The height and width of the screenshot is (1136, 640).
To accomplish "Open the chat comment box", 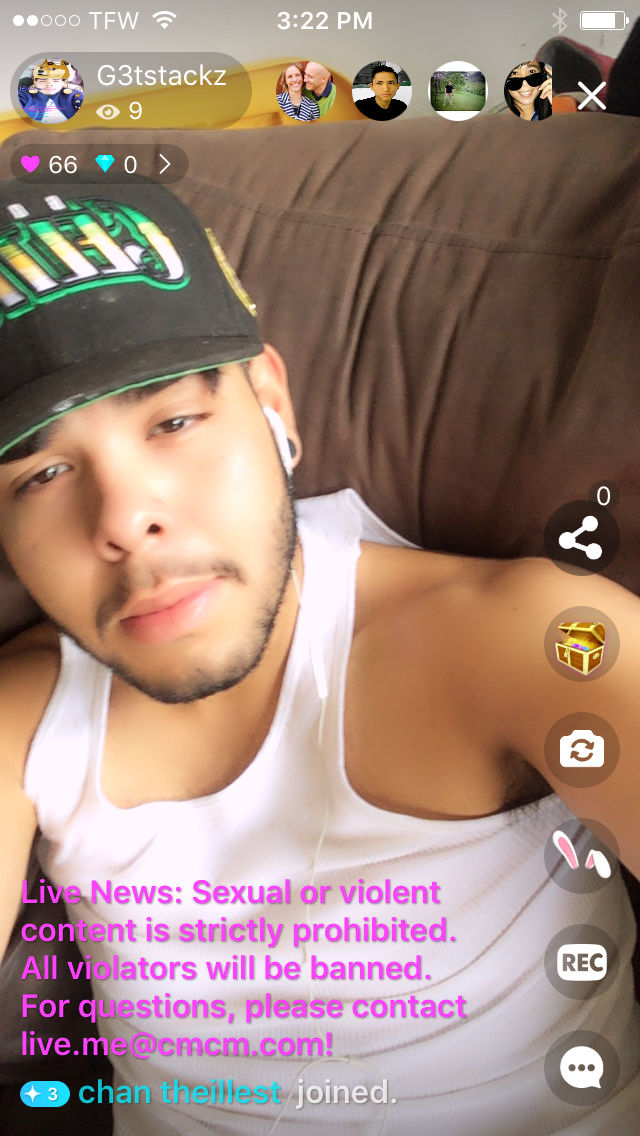I will 581,1068.
